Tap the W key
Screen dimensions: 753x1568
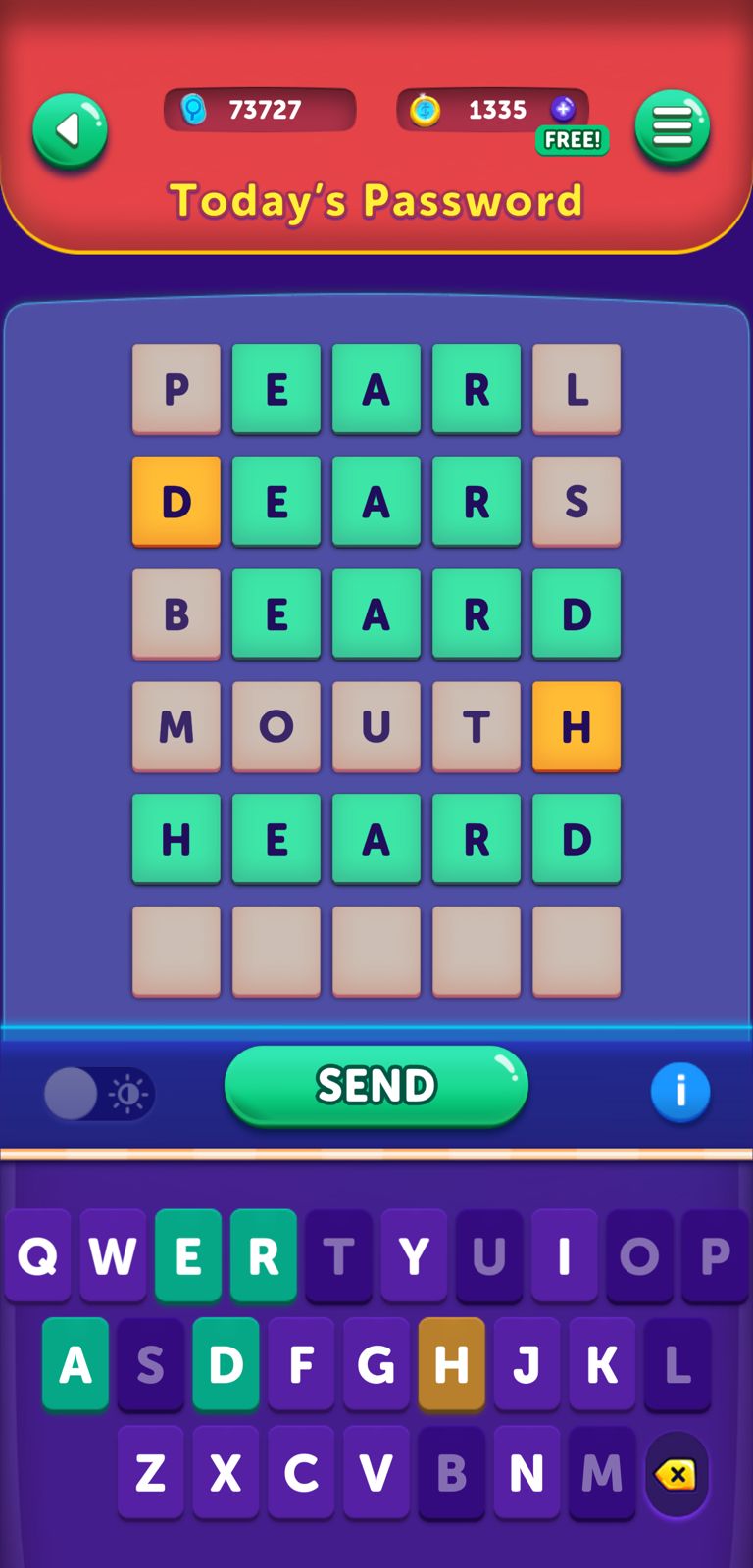point(113,1256)
